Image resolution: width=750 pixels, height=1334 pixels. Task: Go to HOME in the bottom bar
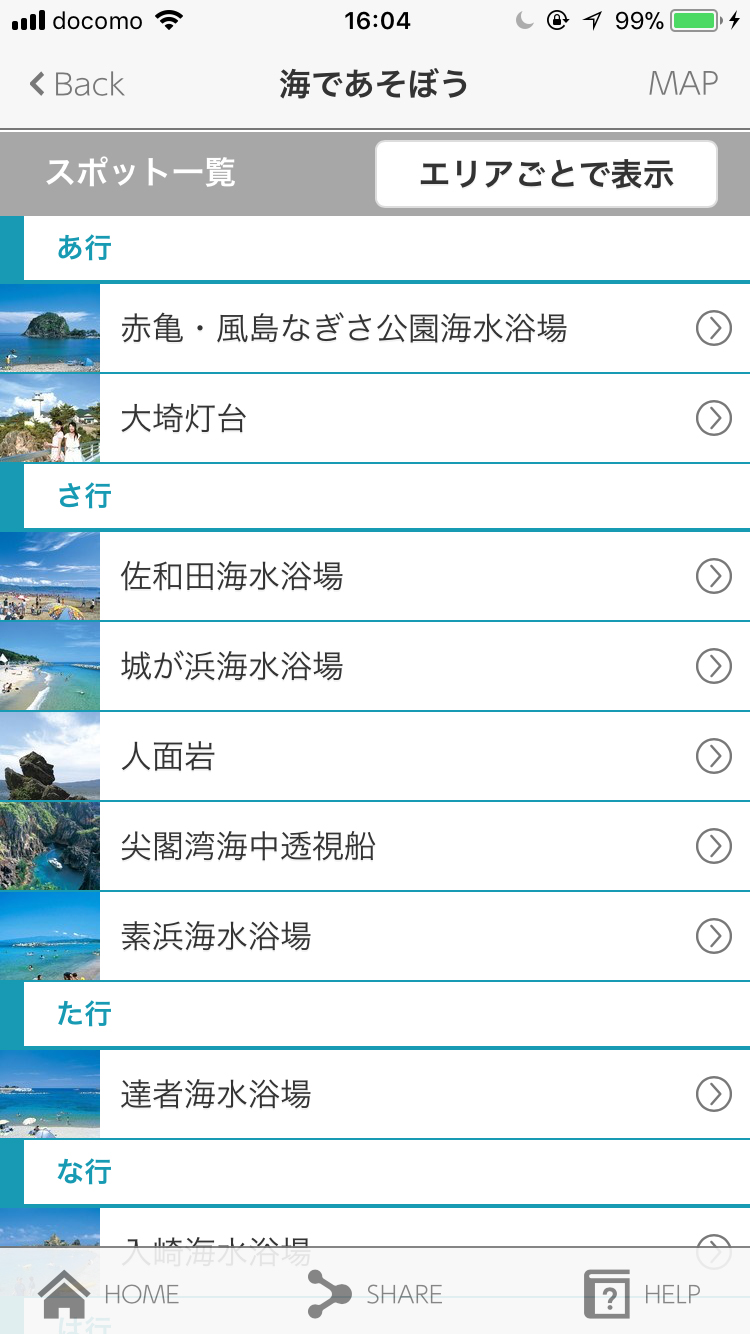coord(110,1293)
